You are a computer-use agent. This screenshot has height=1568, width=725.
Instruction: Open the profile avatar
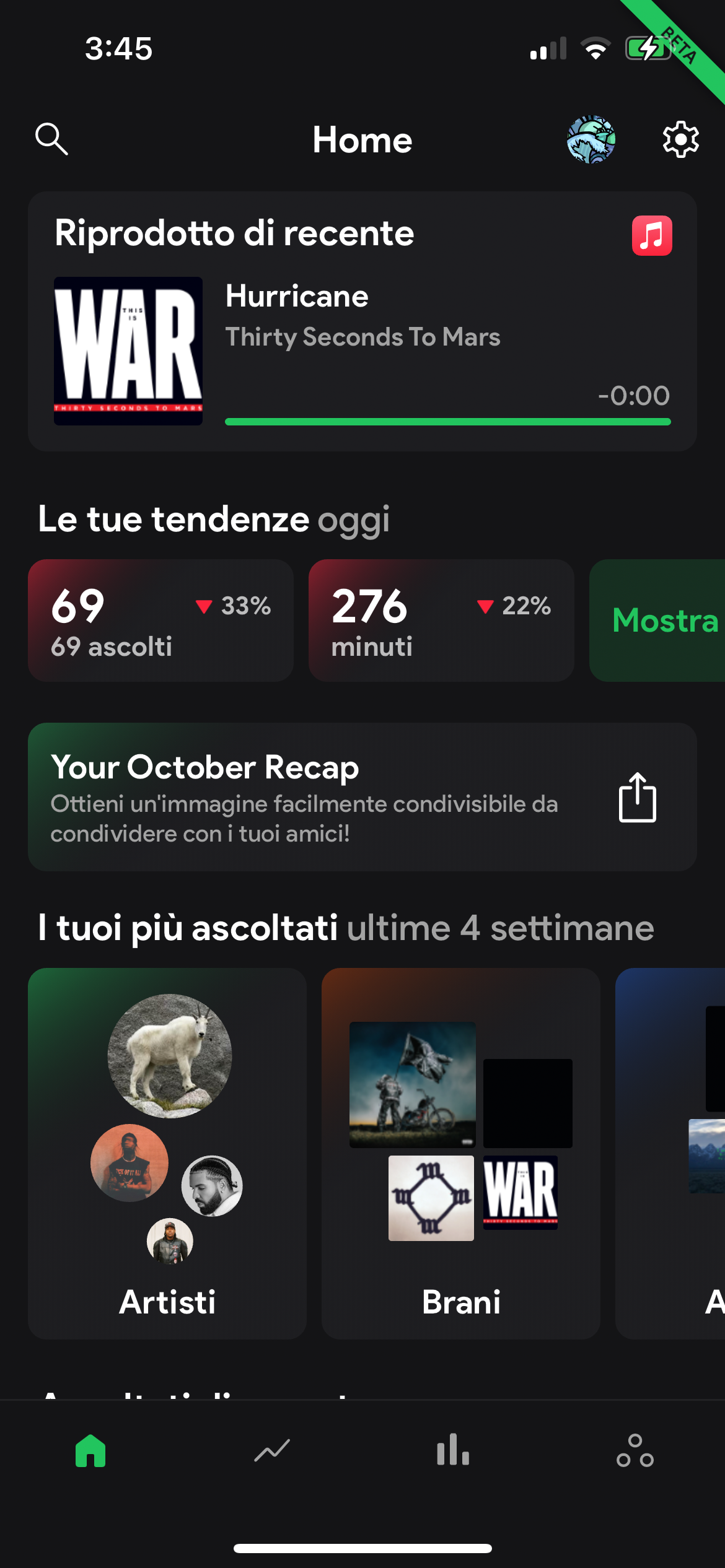[591, 139]
